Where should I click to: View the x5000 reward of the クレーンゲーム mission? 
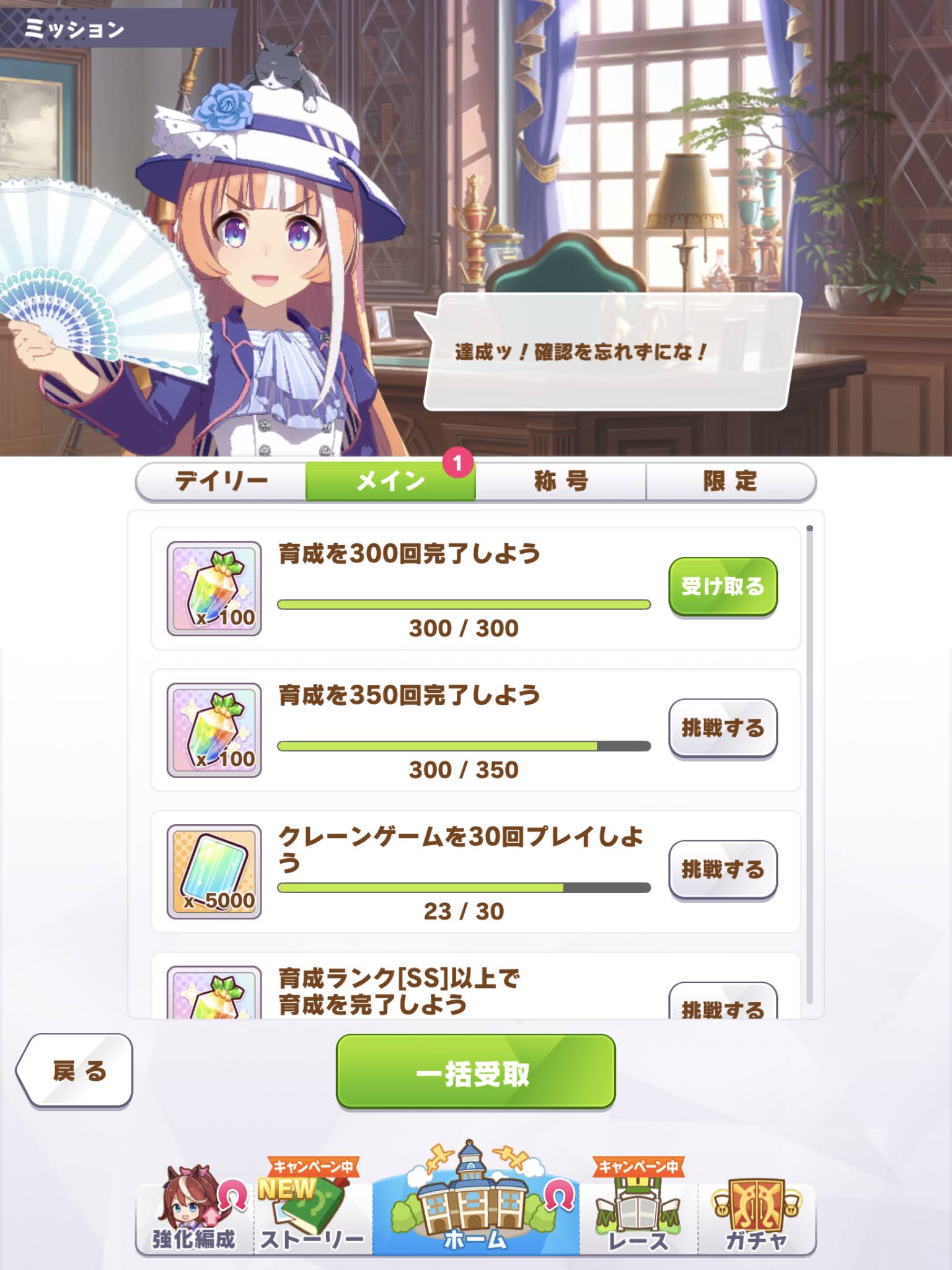(214, 871)
